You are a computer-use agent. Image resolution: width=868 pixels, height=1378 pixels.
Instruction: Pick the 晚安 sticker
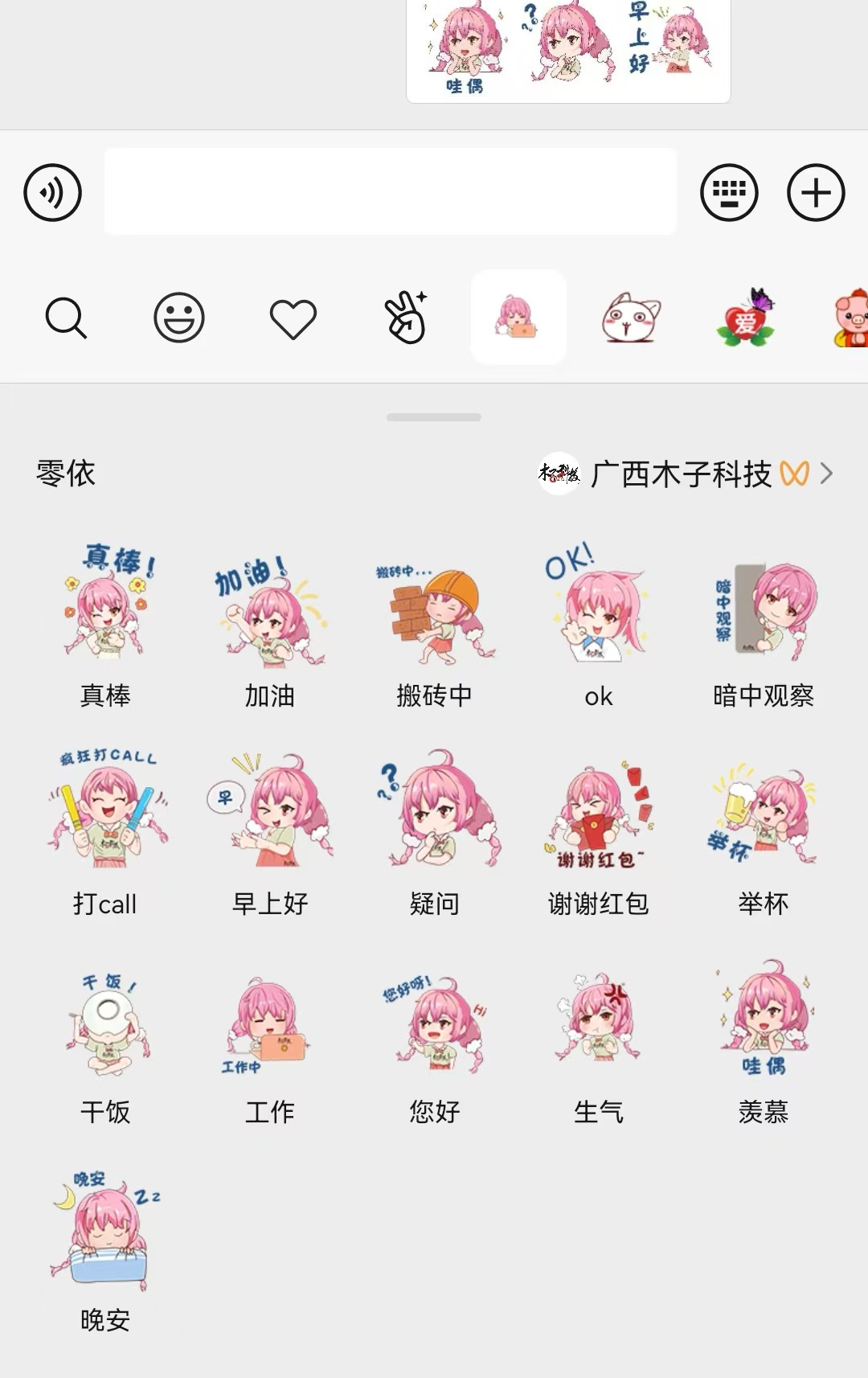[105, 1230]
